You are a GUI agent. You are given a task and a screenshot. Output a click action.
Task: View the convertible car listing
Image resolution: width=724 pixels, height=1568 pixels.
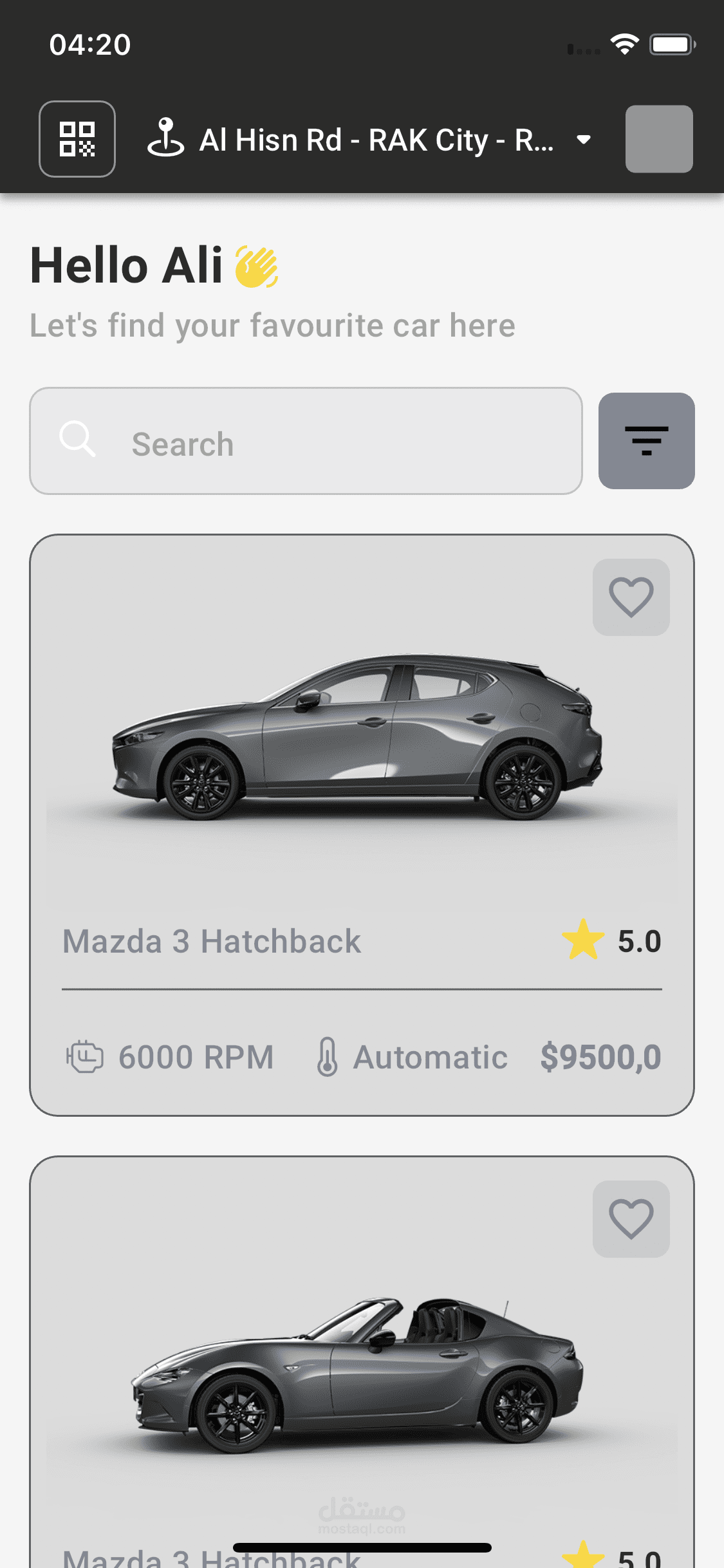[x=362, y=1384]
